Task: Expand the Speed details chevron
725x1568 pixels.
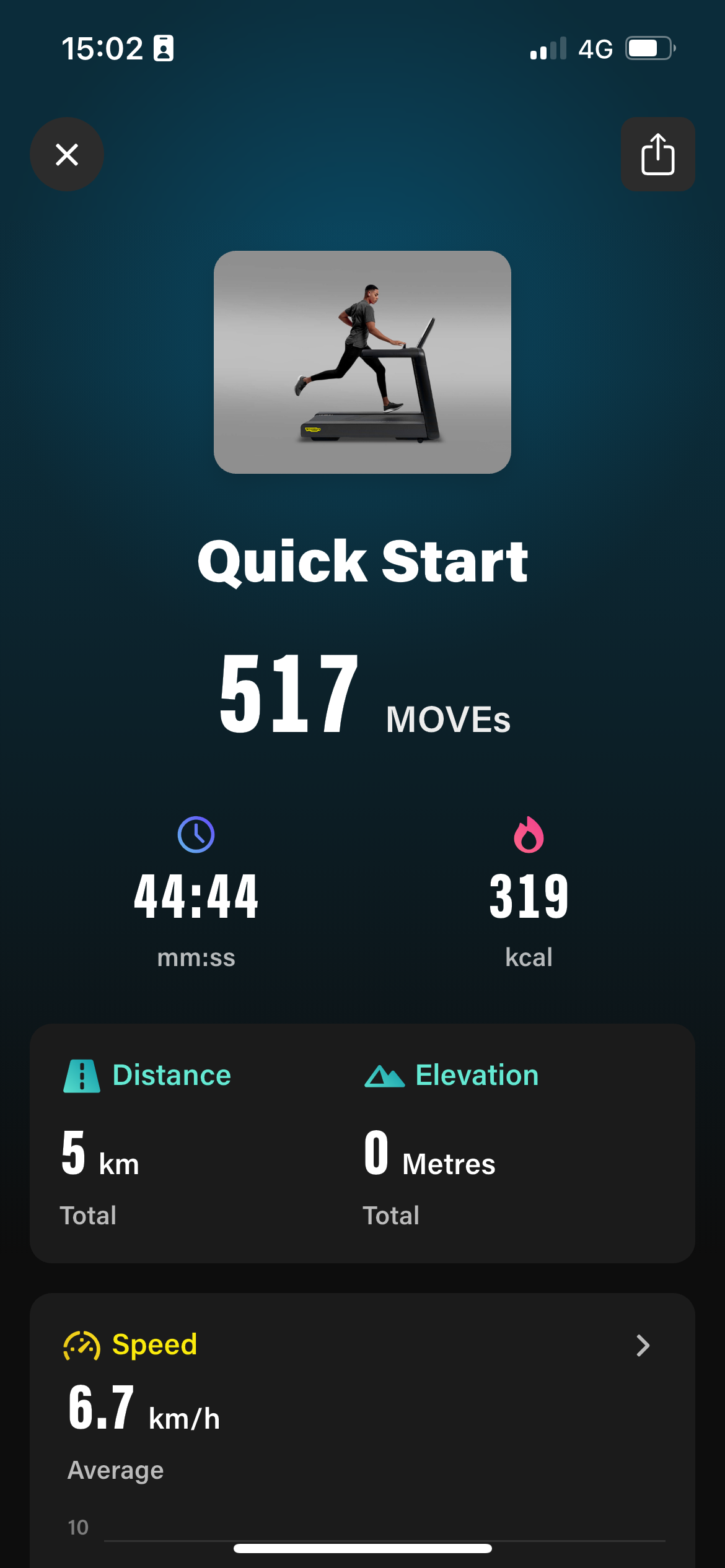Action: coord(643,1345)
